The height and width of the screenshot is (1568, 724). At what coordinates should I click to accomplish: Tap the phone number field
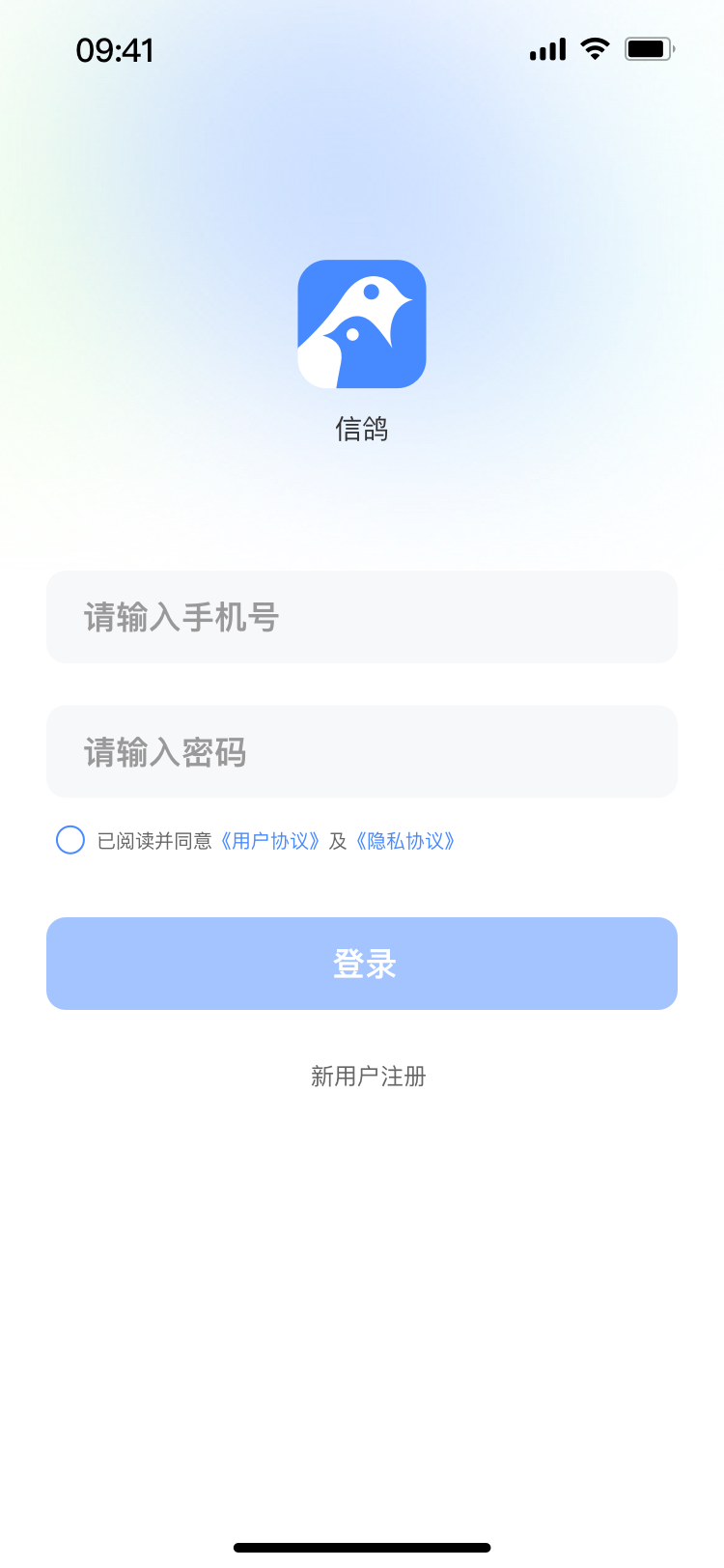[362, 617]
